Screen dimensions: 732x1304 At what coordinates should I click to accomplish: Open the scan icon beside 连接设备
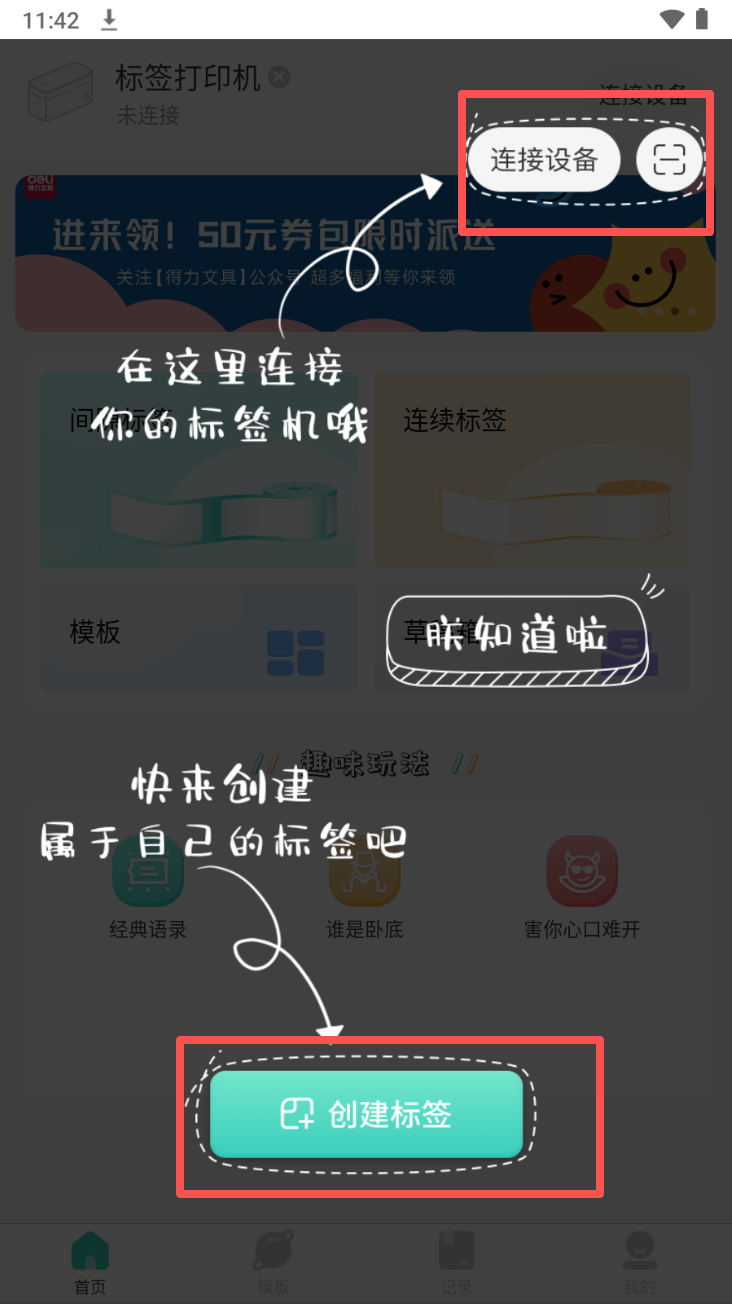669,160
